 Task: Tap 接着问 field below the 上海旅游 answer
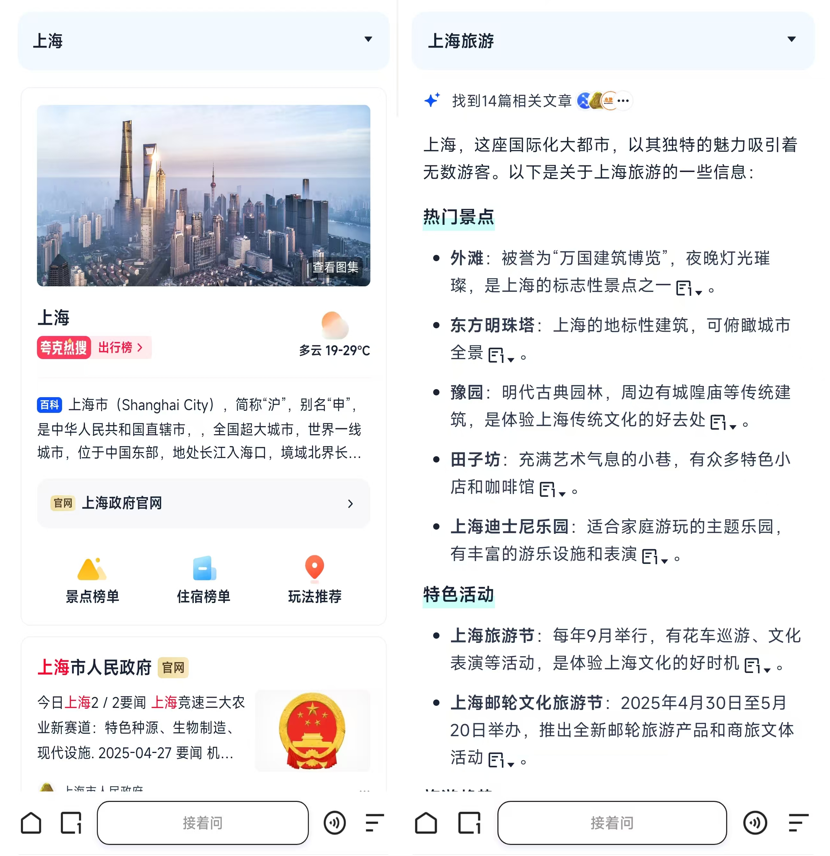coord(612,823)
